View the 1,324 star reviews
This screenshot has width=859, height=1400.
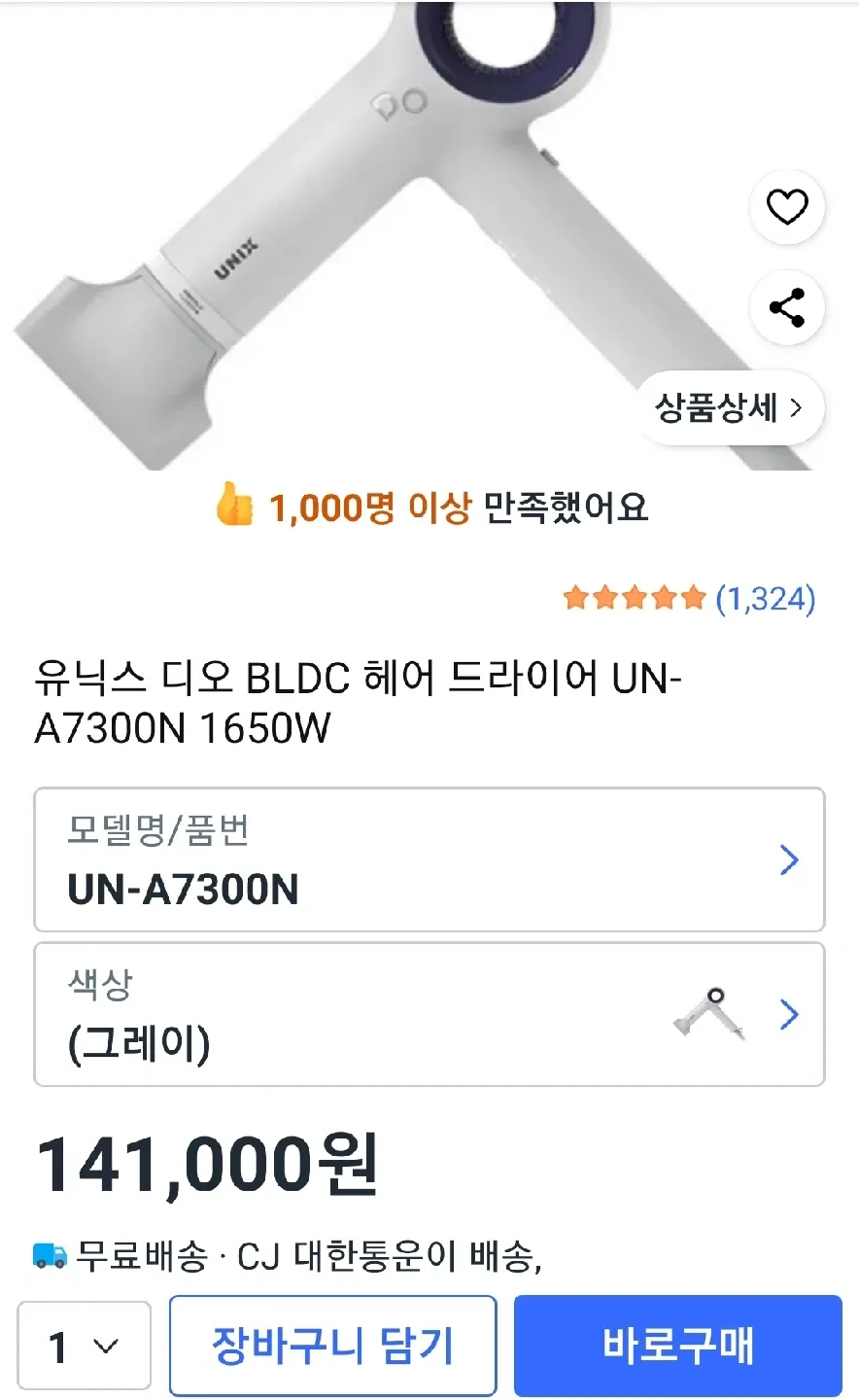pyautogui.click(x=689, y=599)
